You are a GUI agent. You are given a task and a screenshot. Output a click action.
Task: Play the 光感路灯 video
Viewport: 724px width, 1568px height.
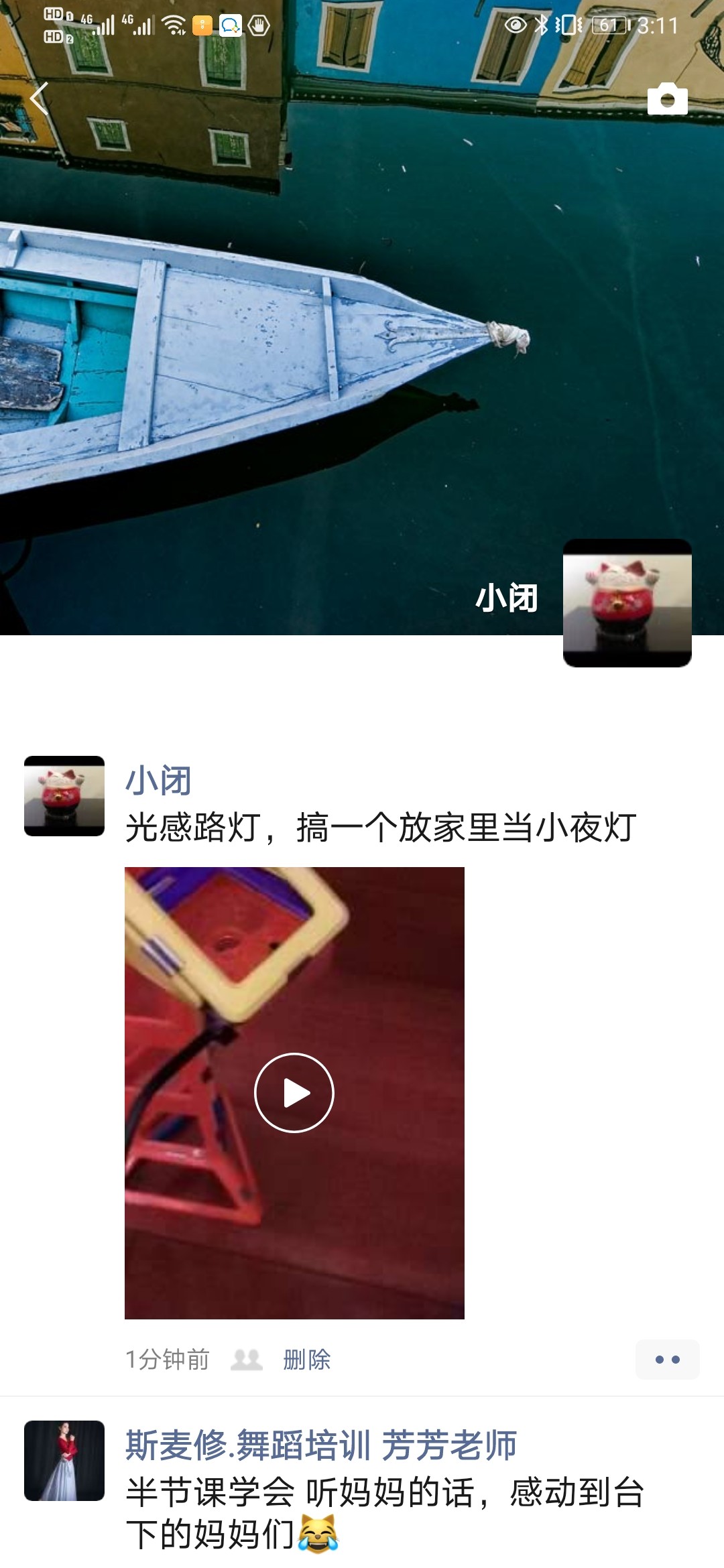pos(294,1092)
